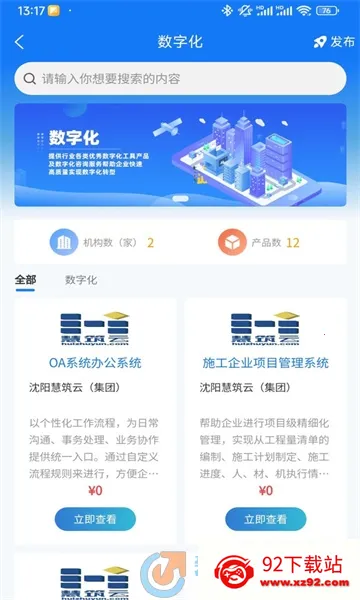This screenshot has width=360, height=600.
Task: Open the 施工企业项目管理系统 product card
Action: [x=266, y=421]
